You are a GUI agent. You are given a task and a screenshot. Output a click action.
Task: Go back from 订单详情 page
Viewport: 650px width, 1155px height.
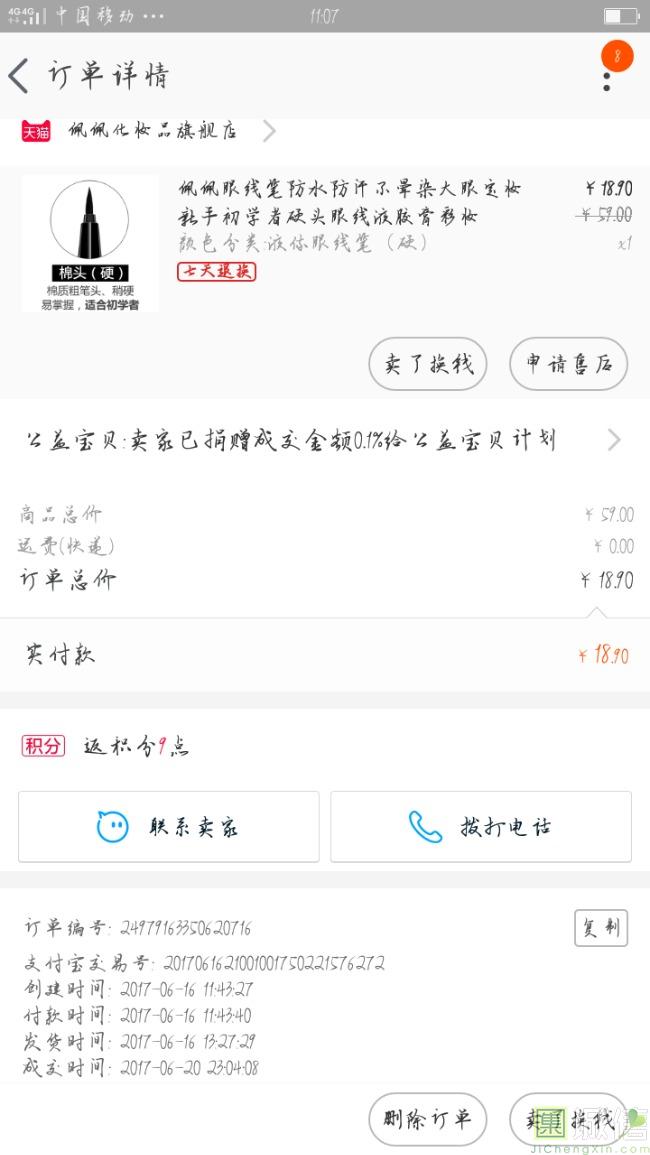(20, 76)
